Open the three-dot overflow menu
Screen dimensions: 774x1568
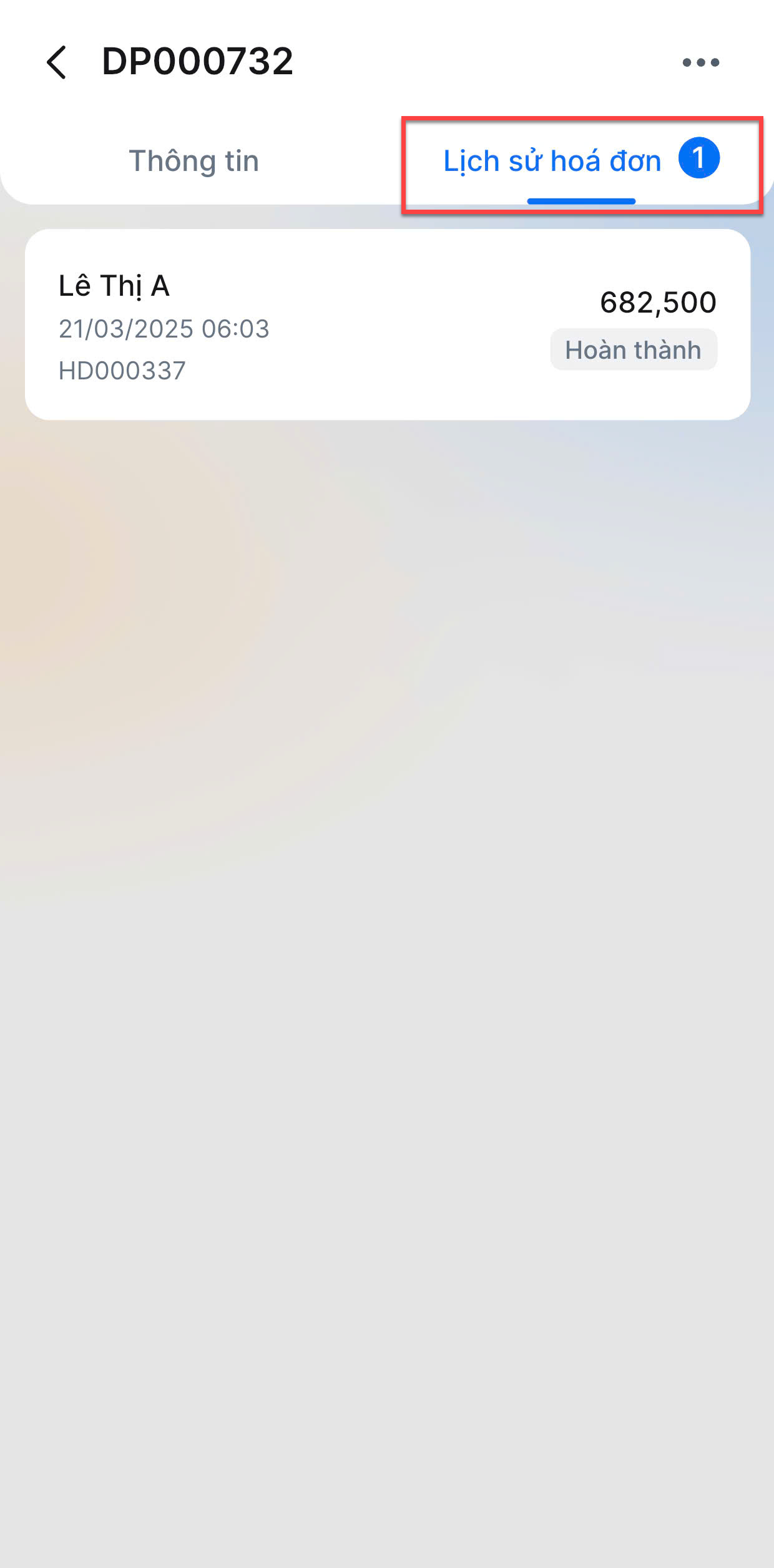[x=700, y=62]
